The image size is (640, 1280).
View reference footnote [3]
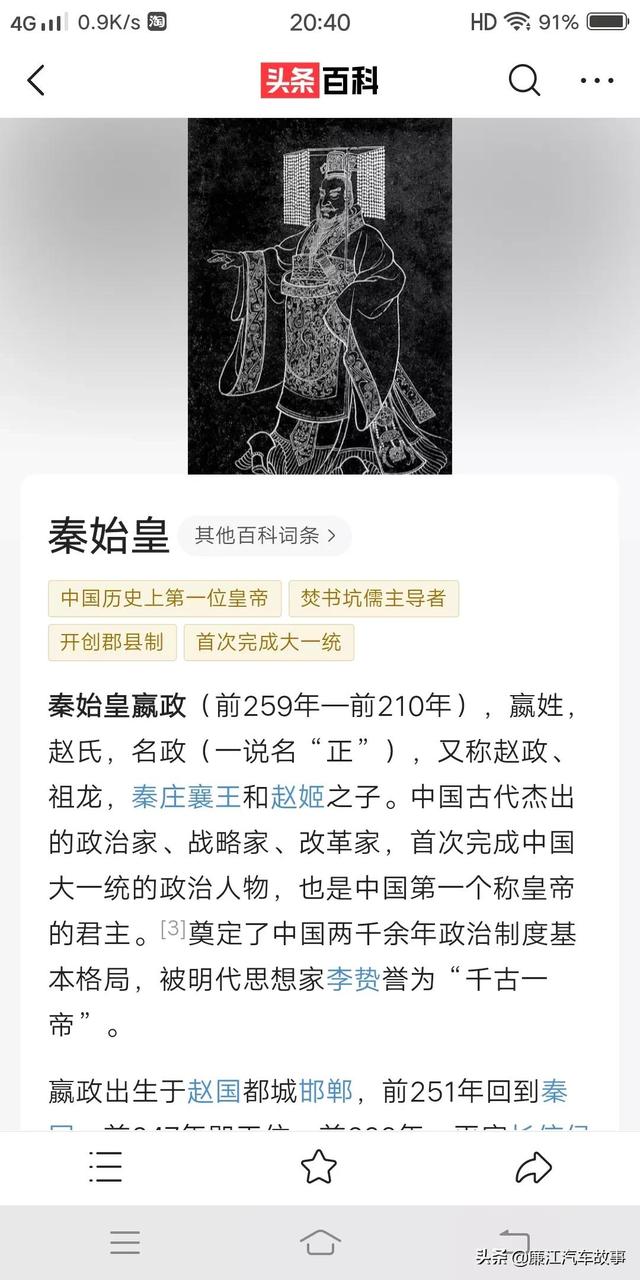pyautogui.click(x=172, y=929)
